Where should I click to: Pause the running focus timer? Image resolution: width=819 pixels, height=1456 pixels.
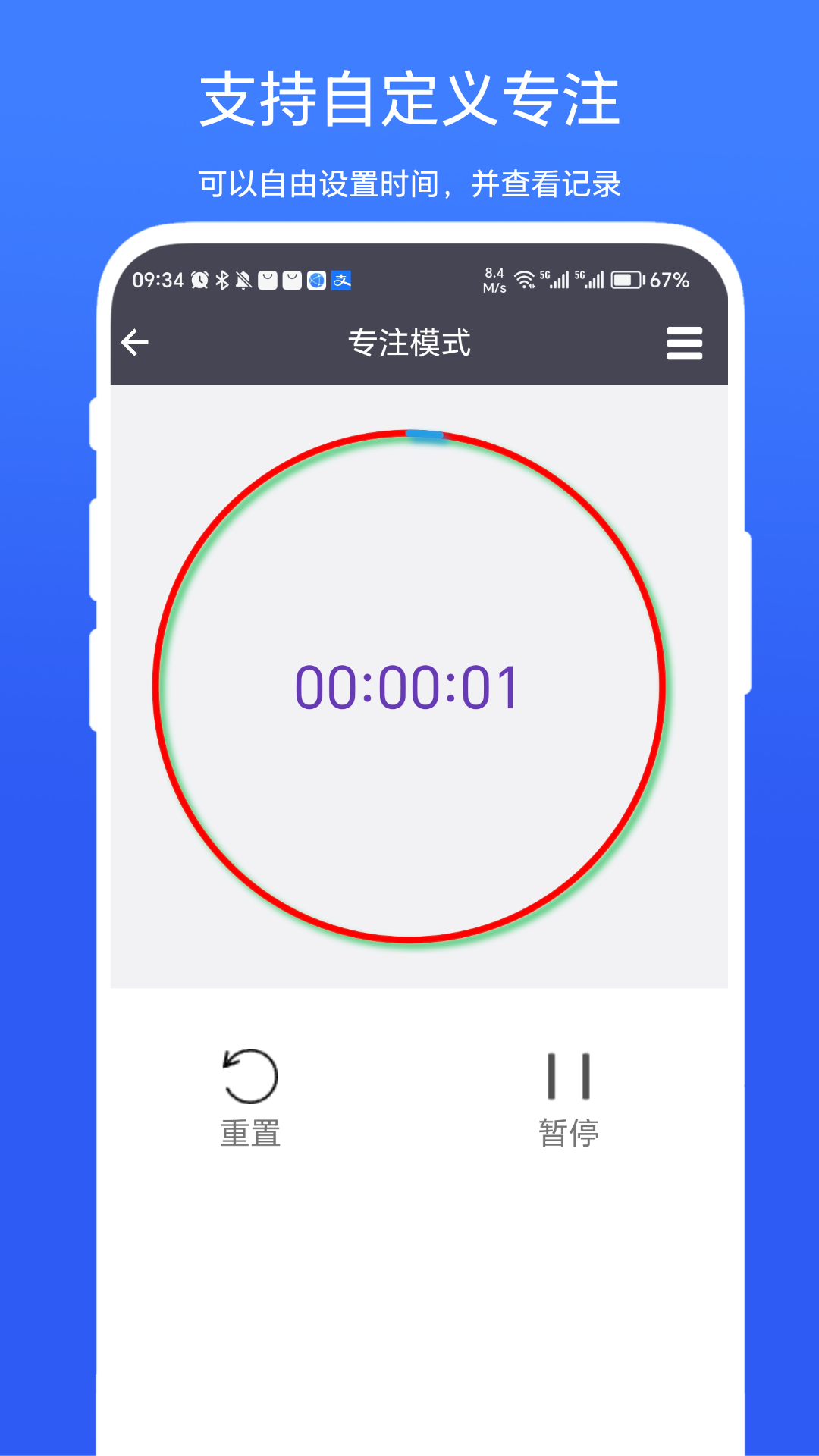point(567,1092)
